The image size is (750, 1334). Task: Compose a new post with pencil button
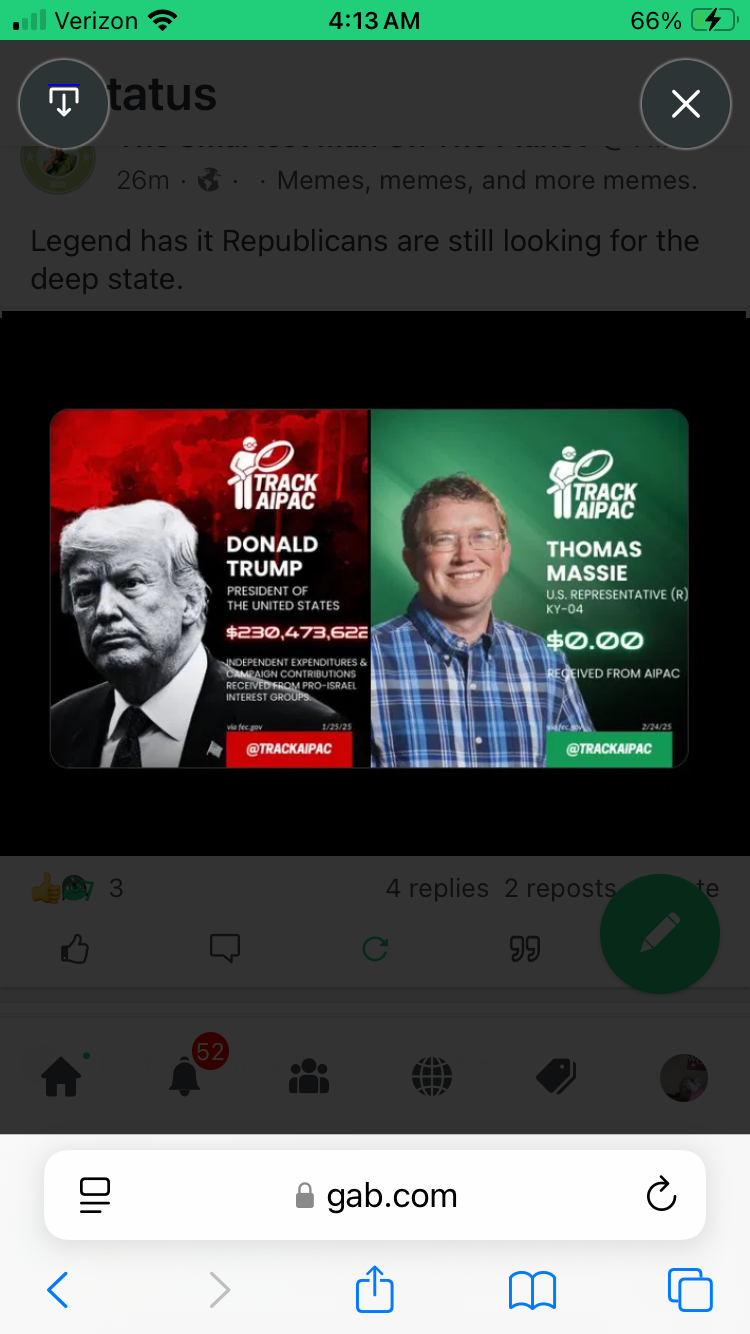click(660, 933)
